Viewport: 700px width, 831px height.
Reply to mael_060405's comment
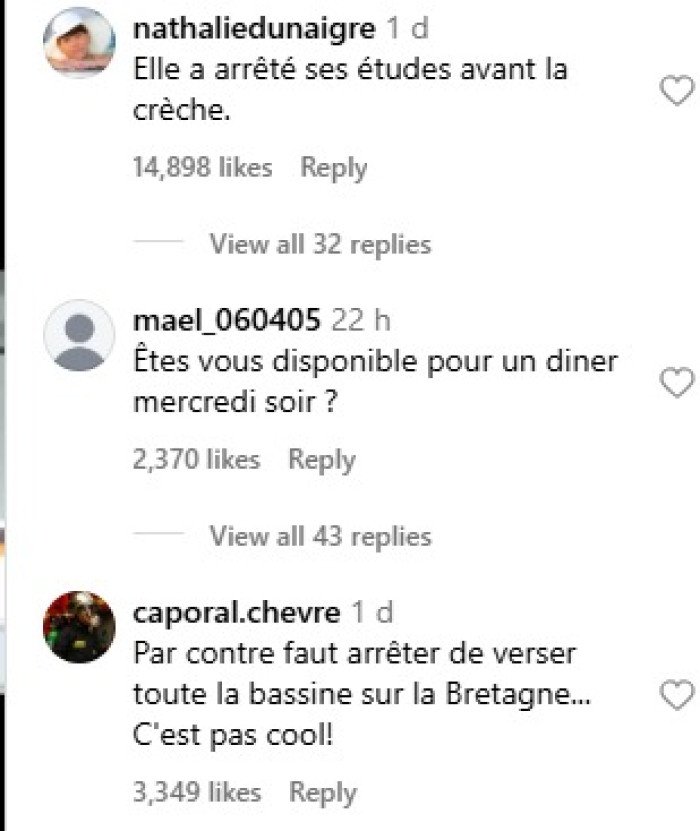(322, 460)
